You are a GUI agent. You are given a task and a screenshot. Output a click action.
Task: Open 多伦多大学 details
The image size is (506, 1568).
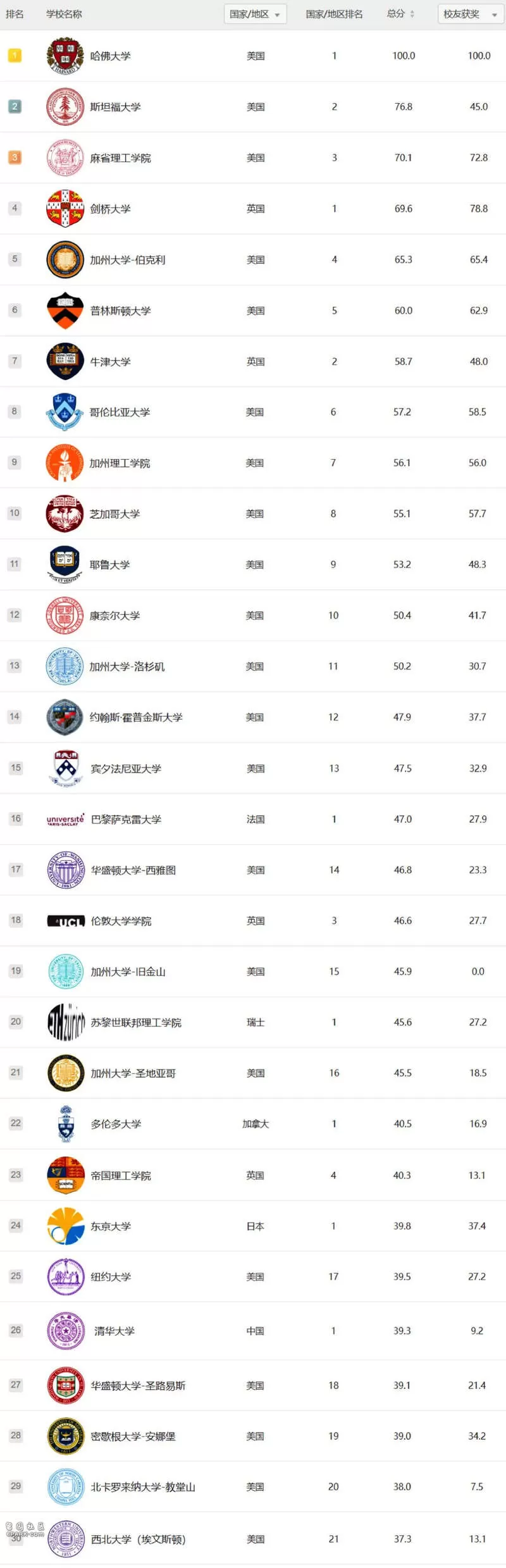point(116,1124)
